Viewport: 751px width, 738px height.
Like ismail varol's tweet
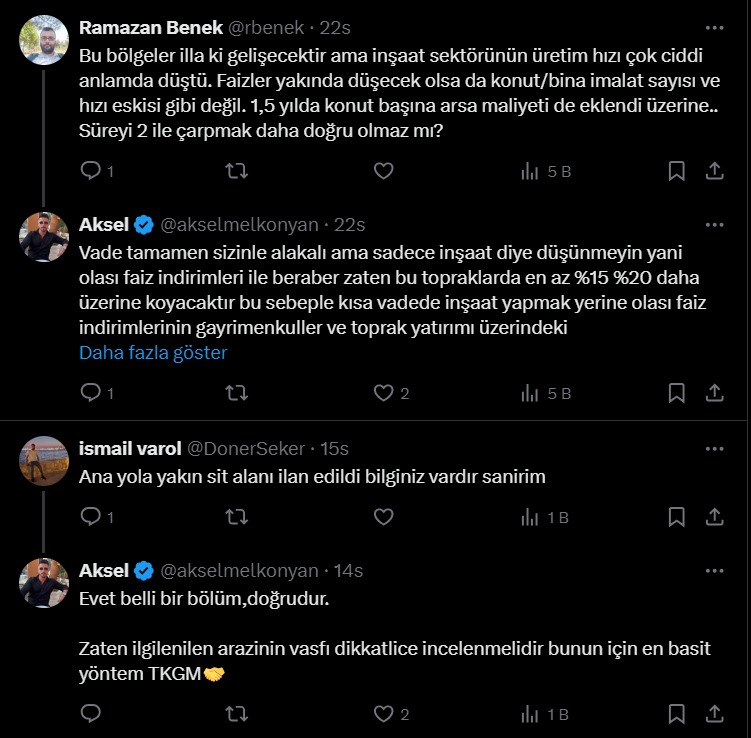[383, 518]
